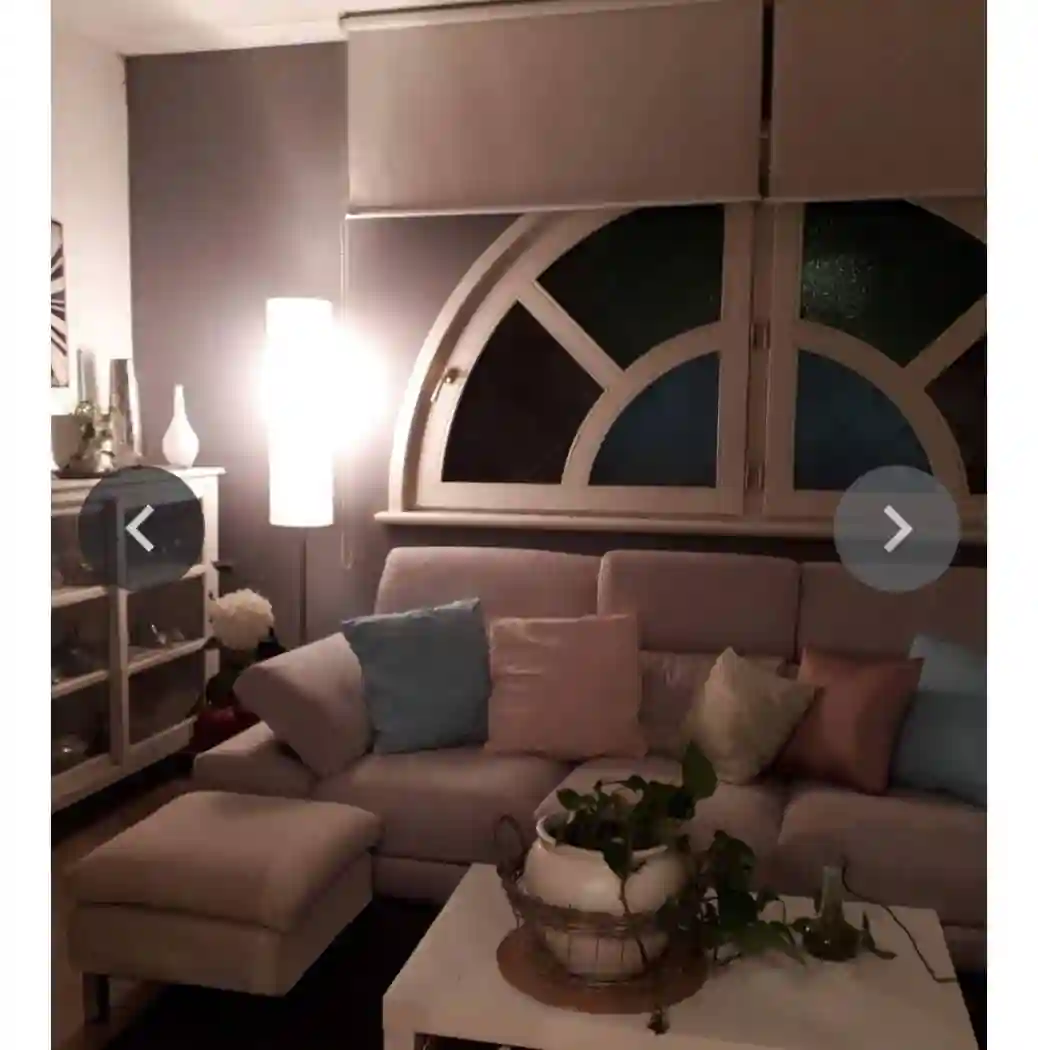Show the next photo
Image resolution: width=1038 pixels, height=1050 pixels.
click(896, 528)
